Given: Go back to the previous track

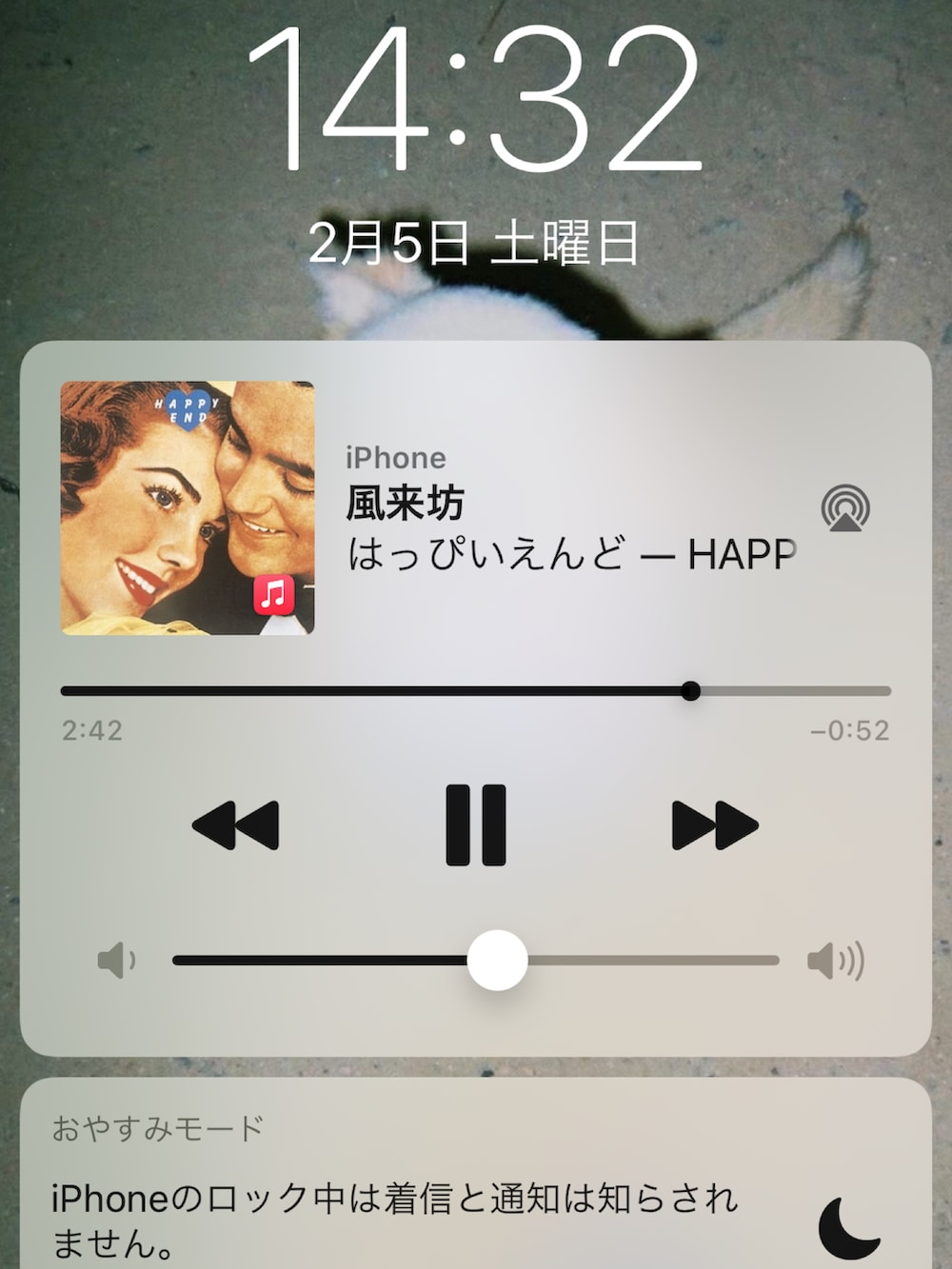Looking at the screenshot, I should (236, 824).
